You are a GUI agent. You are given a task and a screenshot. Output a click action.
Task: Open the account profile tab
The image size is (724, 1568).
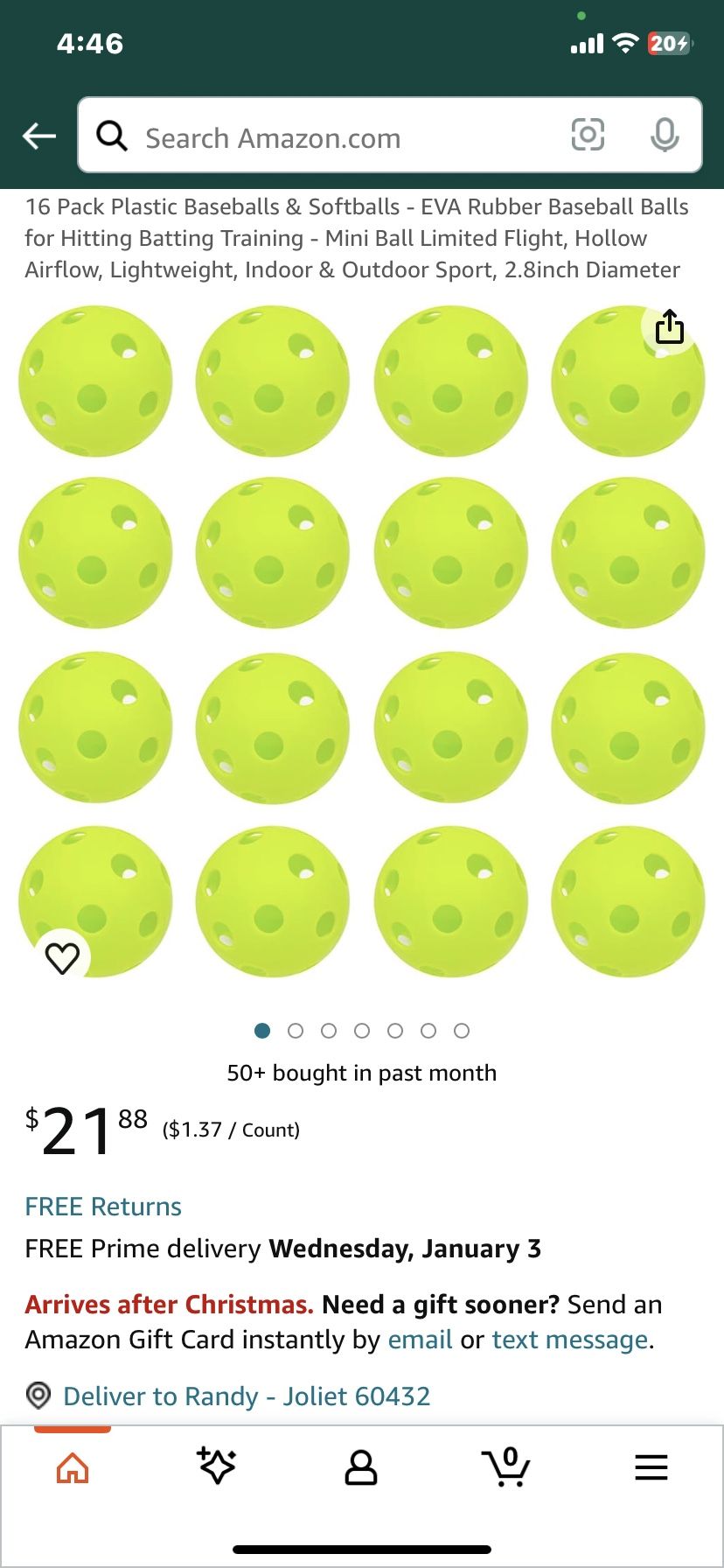[361, 1467]
